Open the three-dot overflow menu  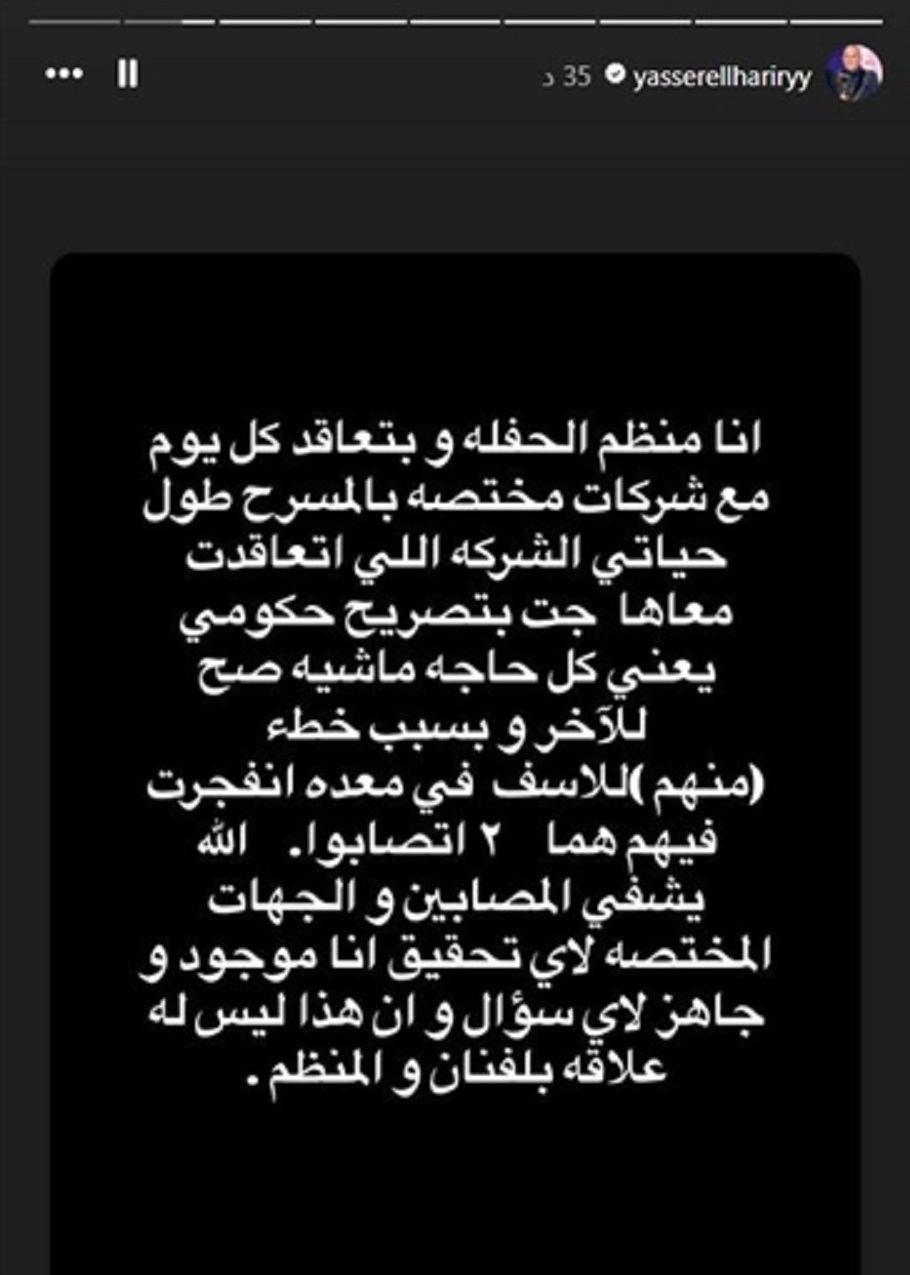tap(64, 75)
